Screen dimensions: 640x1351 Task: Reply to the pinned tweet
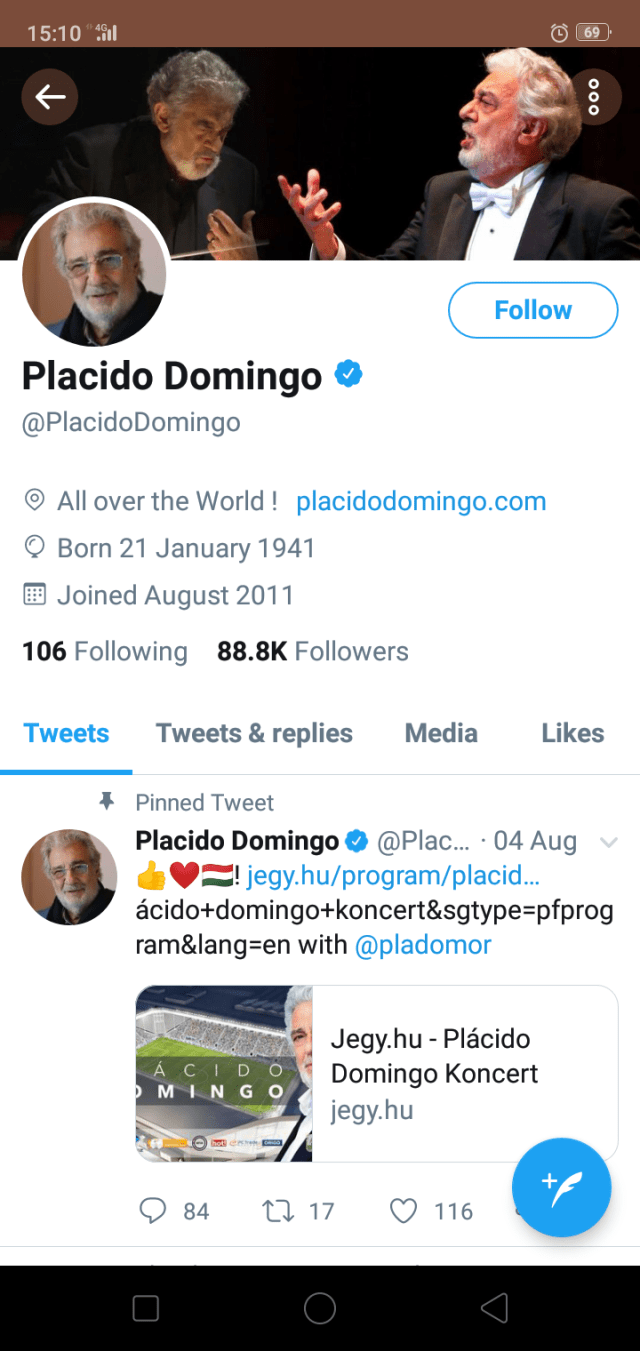point(153,1211)
